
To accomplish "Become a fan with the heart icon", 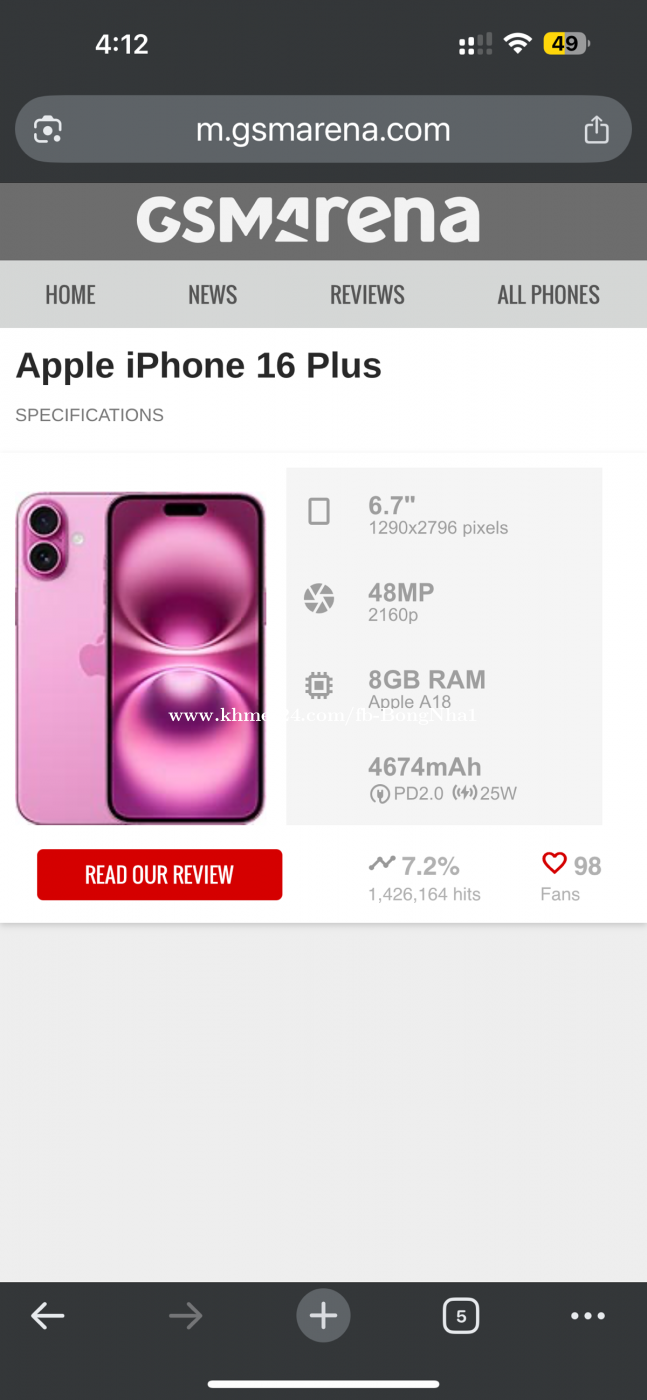I will pos(554,863).
